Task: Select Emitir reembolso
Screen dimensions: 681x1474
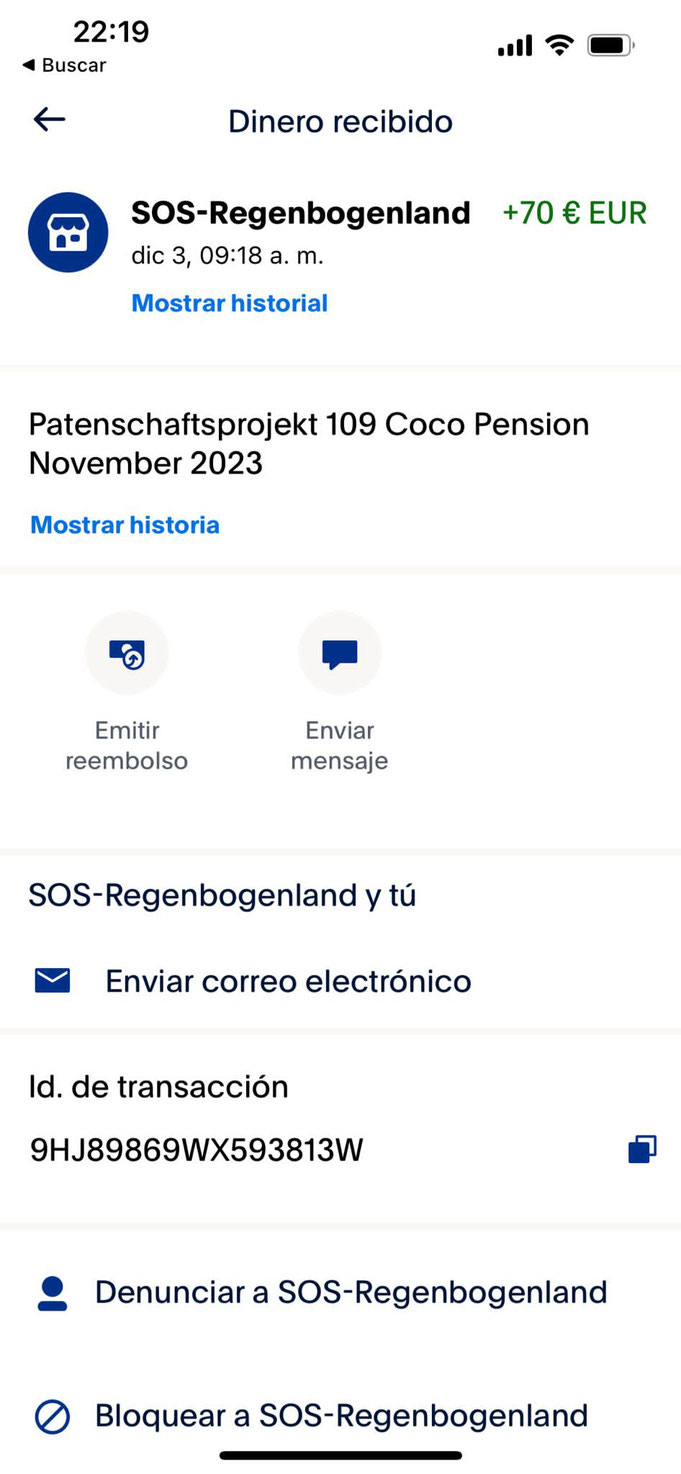Action: pos(127,692)
